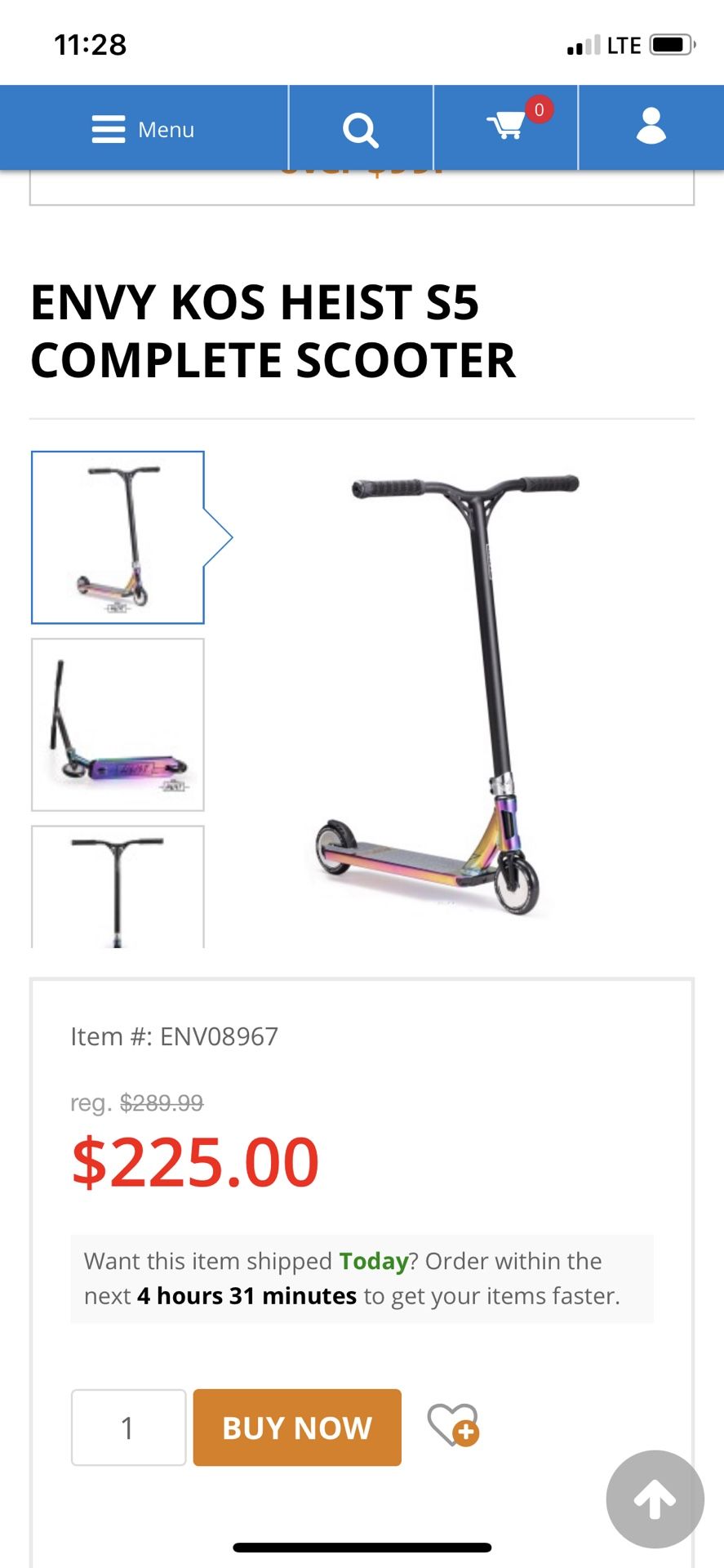724x1568 pixels.
Task: Select the side-view deck thumbnail
Action: pyautogui.click(x=118, y=724)
